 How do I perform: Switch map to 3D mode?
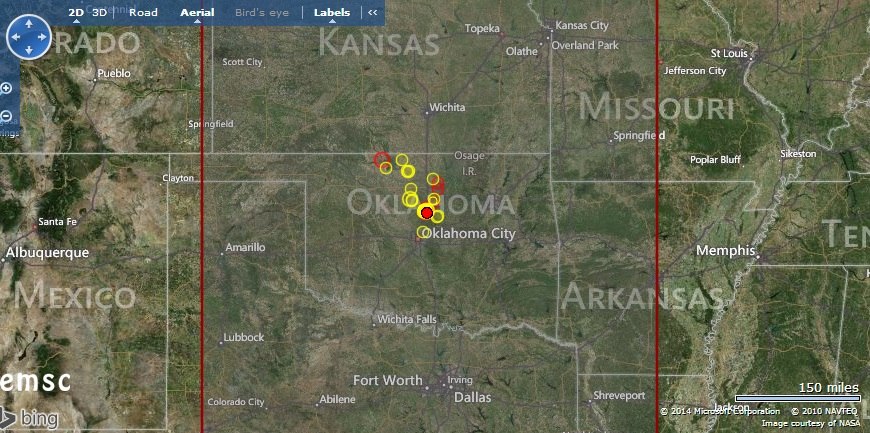click(100, 13)
